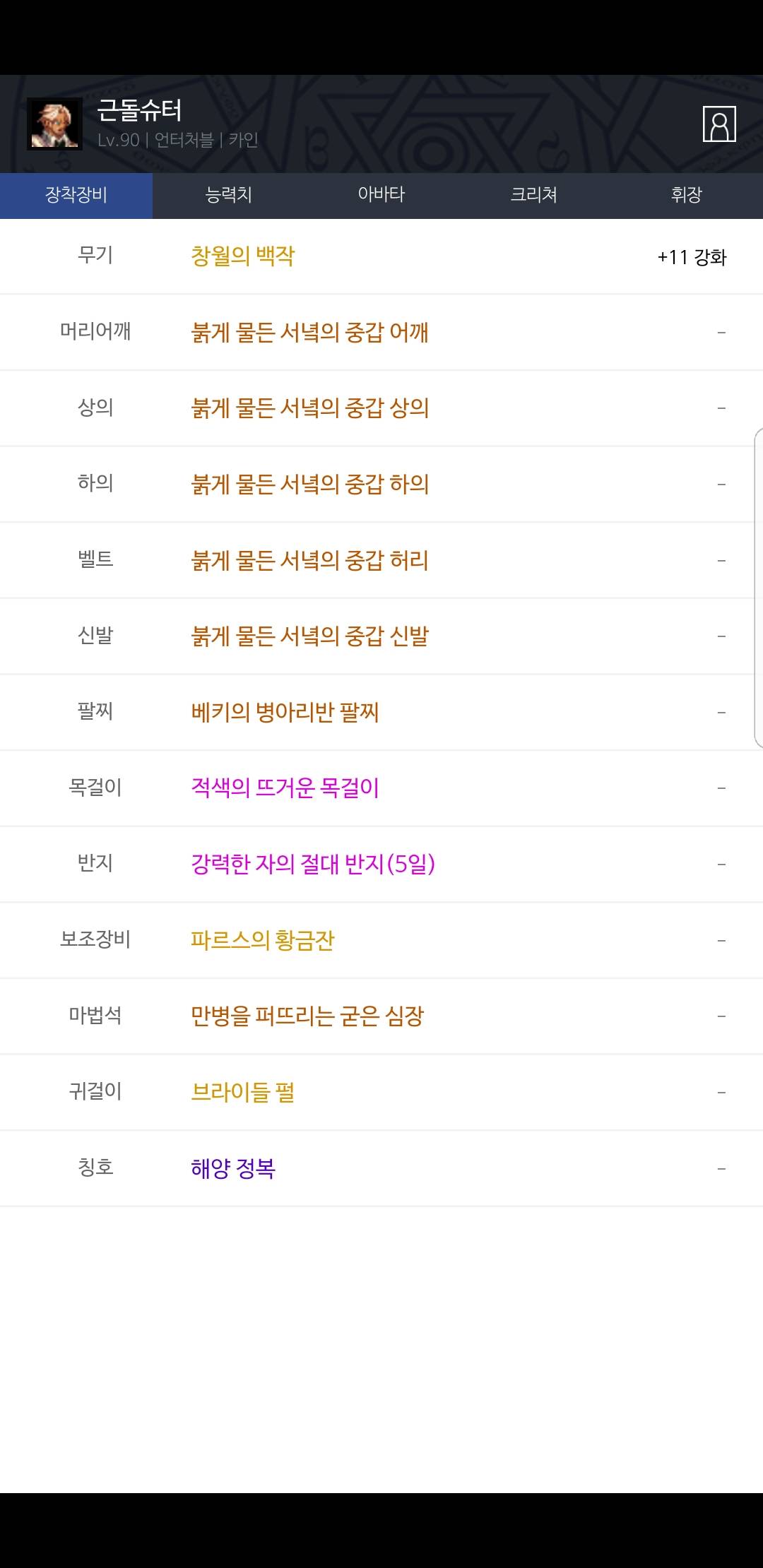Open title 해양 정복
Image resolution: width=763 pixels, height=1568 pixels.
pyautogui.click(x=232, y=1168)
